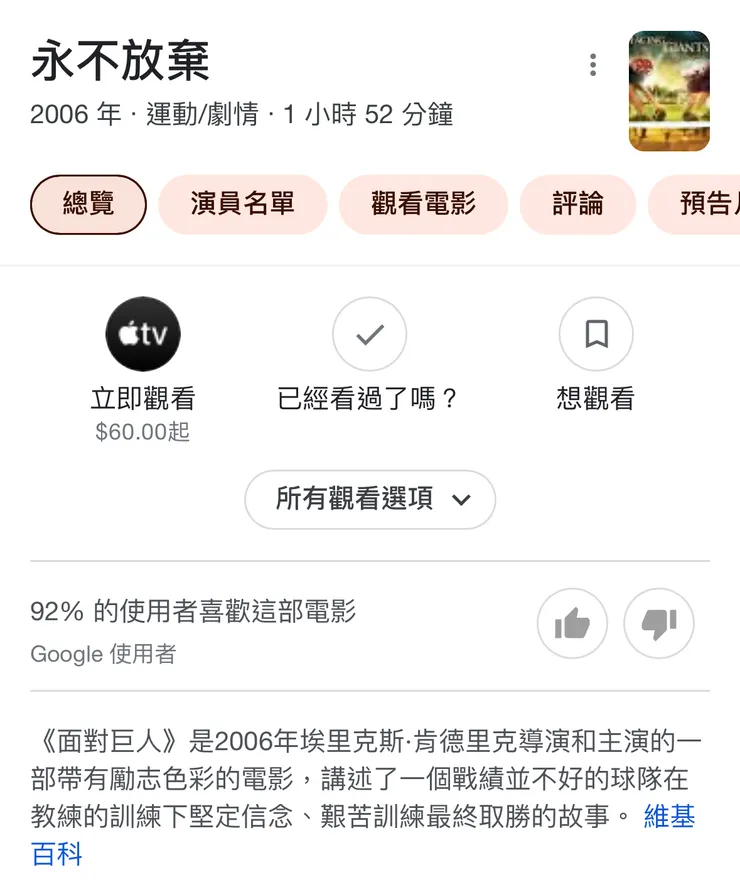Open the three-dot overflow menu
The width and height of the screenshot is (740, 889).
coord(592,64)
